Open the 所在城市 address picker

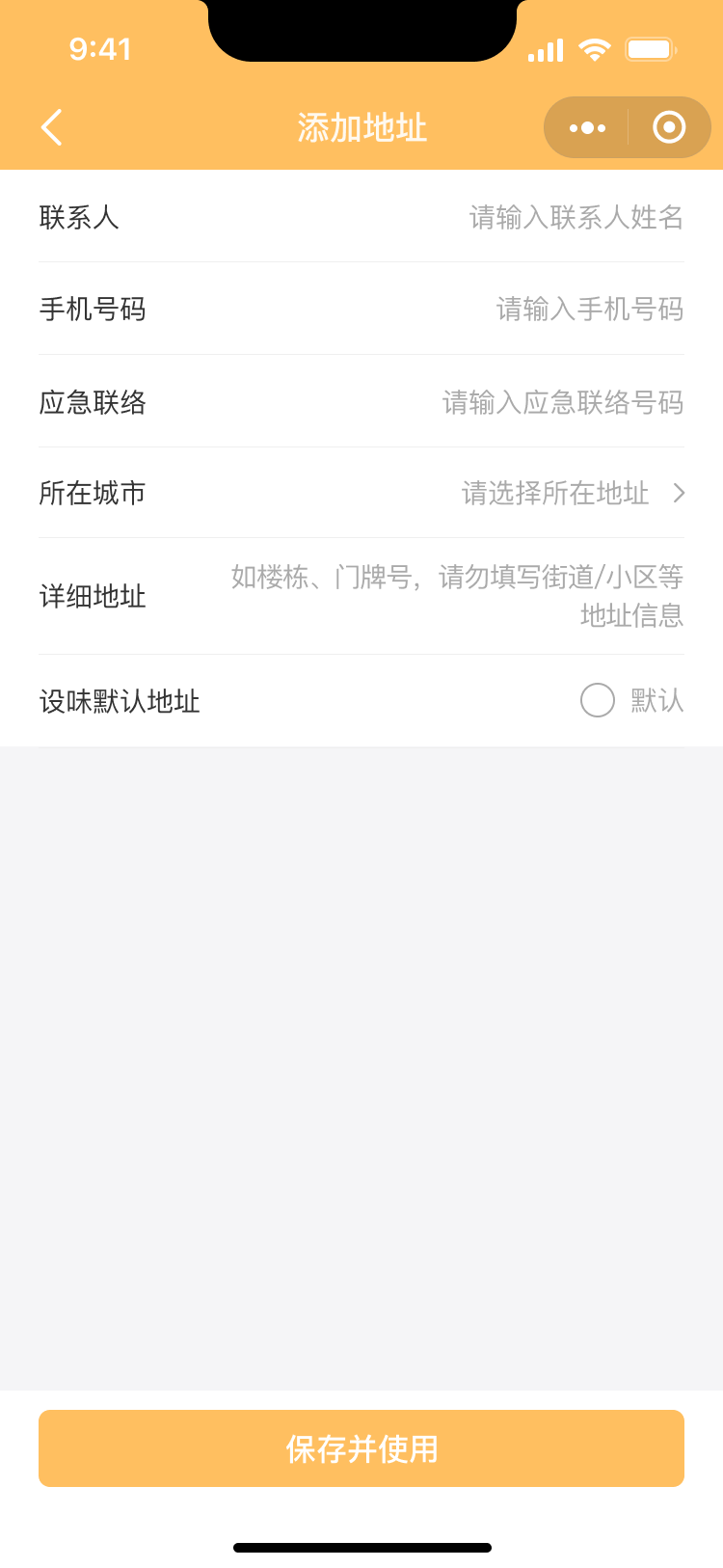pyautogui.click(x=572, y=494)
